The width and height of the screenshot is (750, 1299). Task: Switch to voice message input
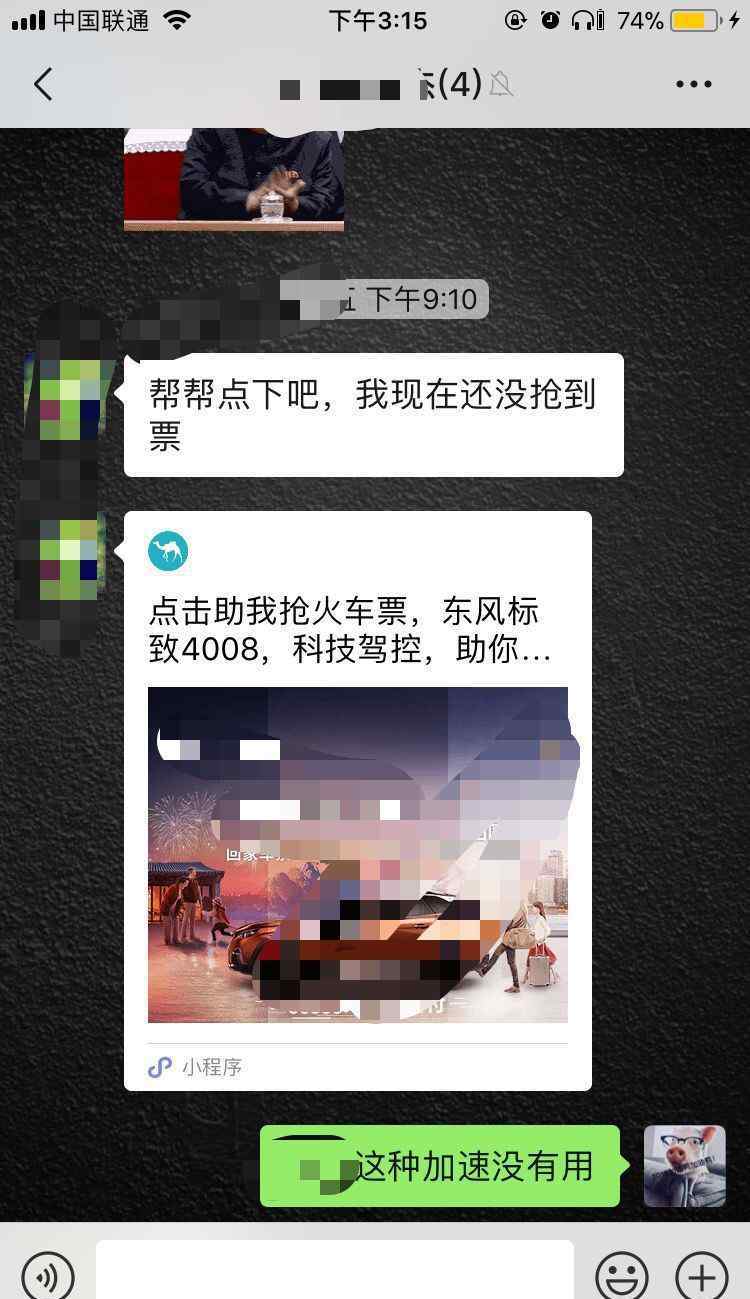pos(47,1275)
